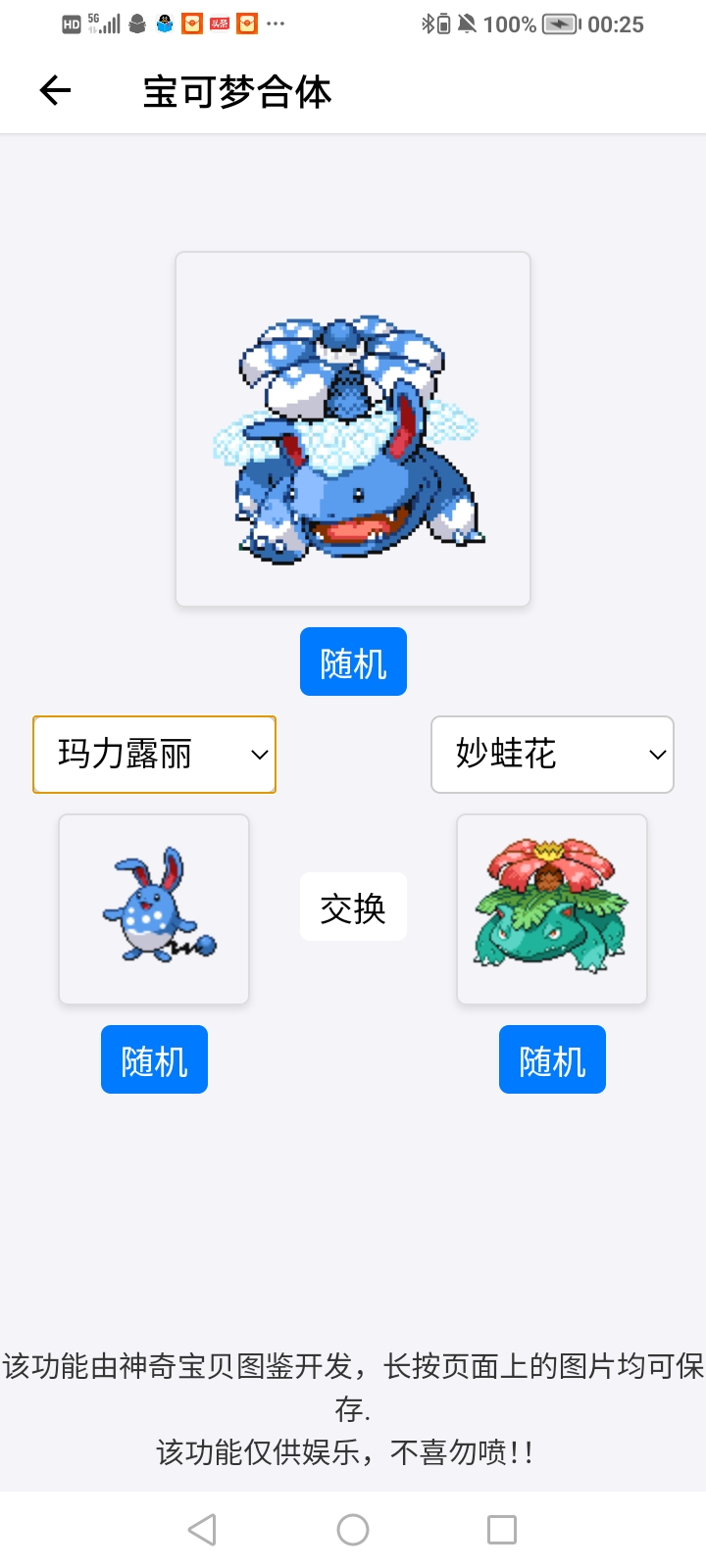
Task: Tap the system home button
Action: point(353,1530)
